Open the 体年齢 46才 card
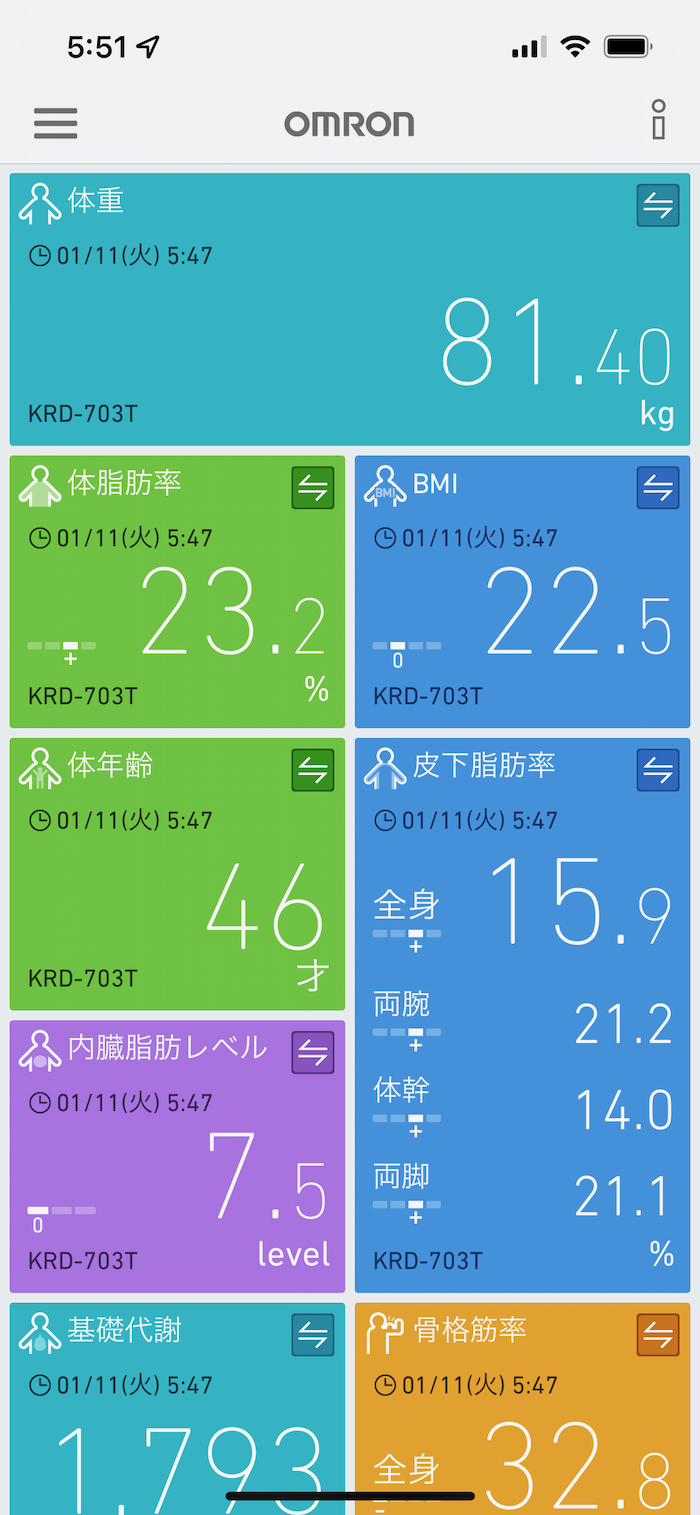 (177, 890)
